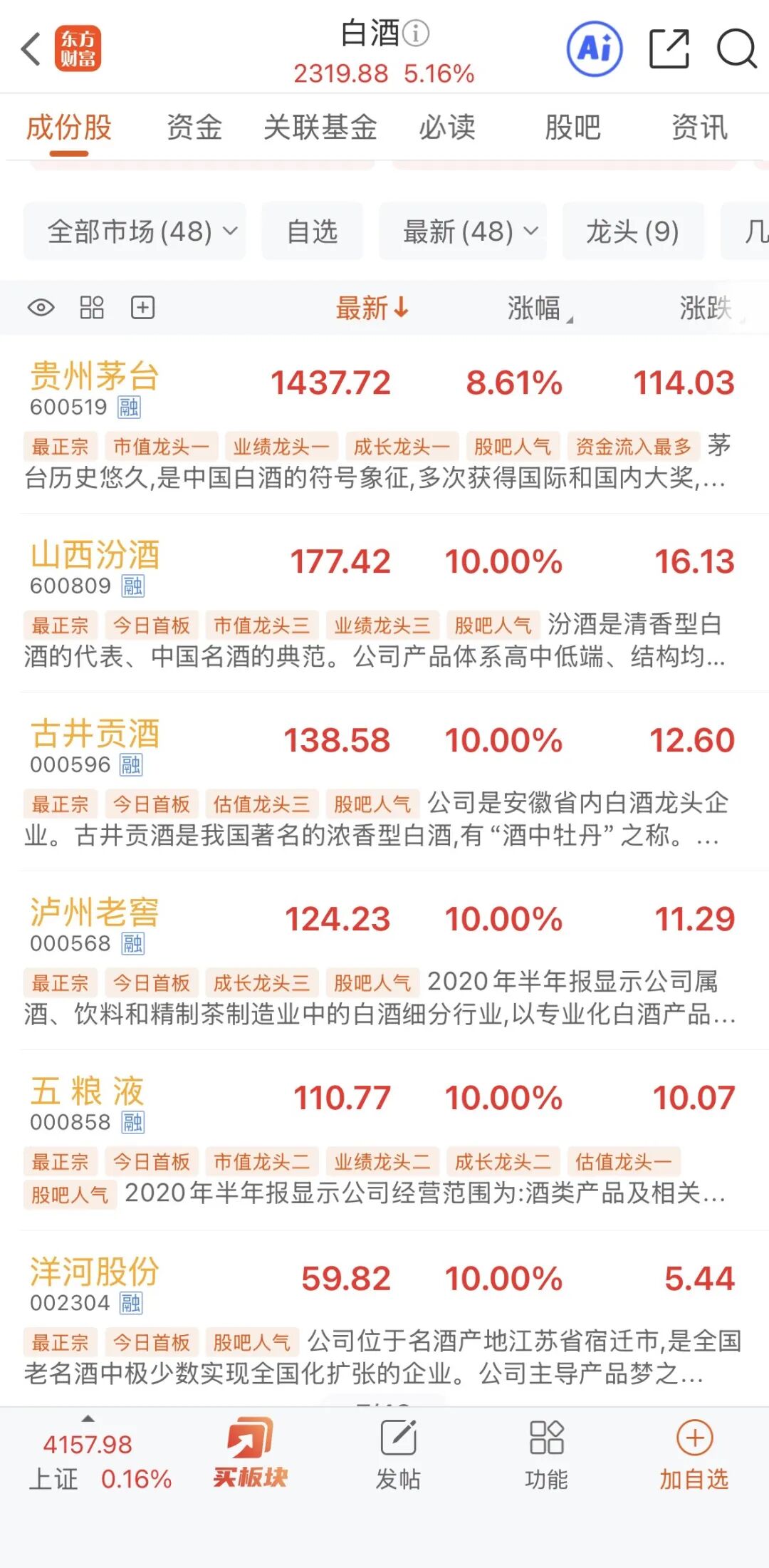Tap the add-column plus icon

(x=141, y=308)
